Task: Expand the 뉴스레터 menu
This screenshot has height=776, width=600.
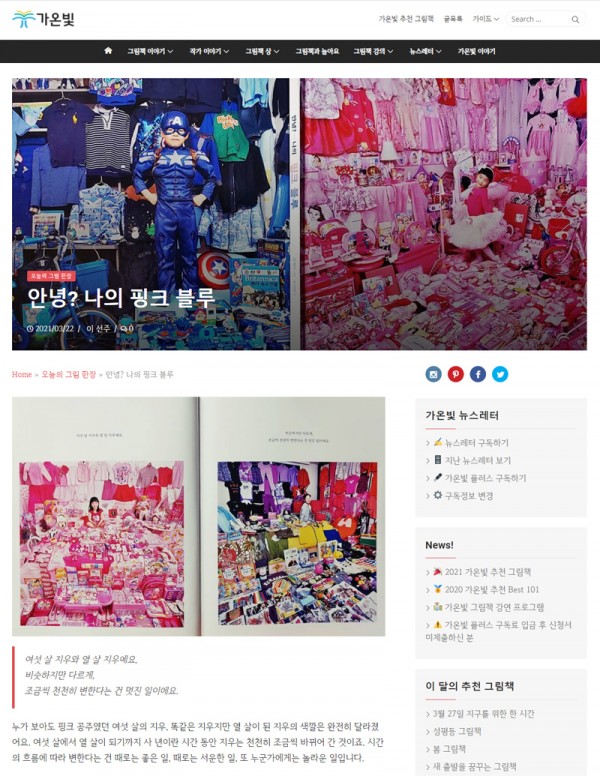Action: (427, 51)
